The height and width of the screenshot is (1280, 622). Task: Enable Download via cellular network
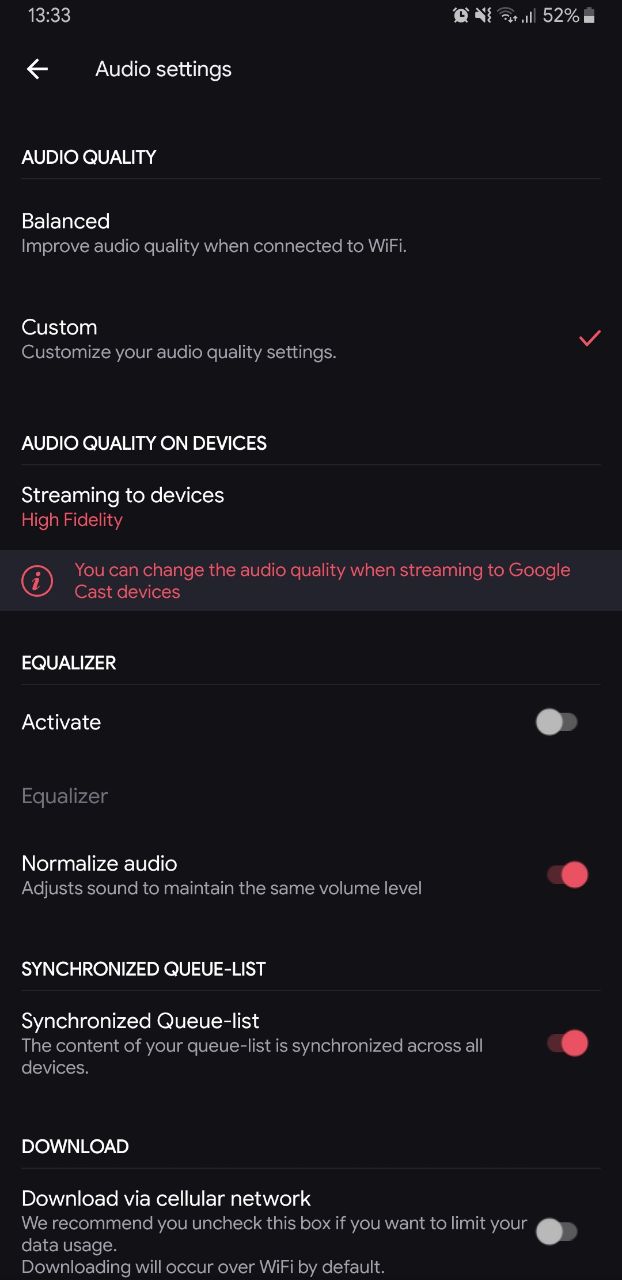557,1232
